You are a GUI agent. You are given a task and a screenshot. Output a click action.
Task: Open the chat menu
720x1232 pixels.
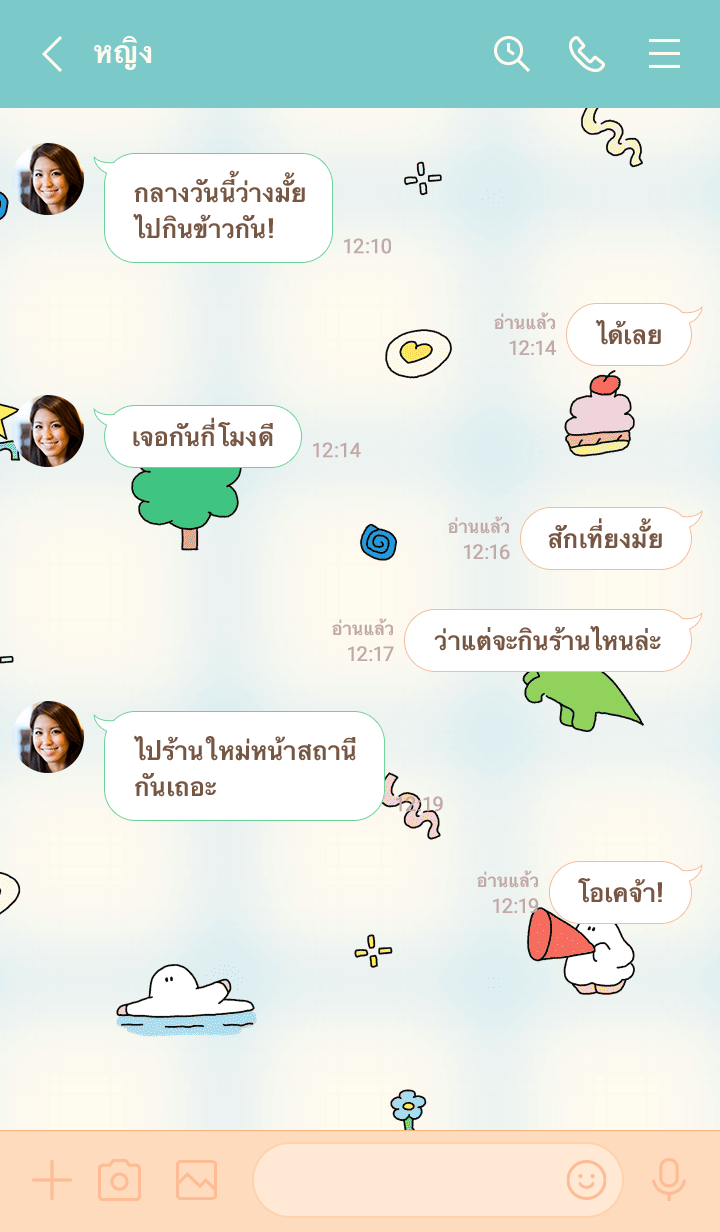(664, 54)
